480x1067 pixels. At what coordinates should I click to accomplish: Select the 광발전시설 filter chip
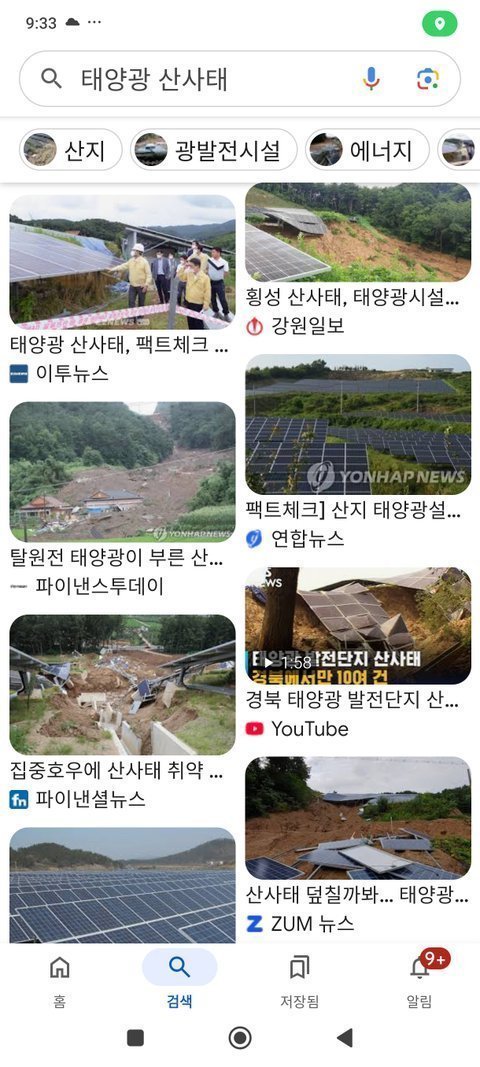214,150
